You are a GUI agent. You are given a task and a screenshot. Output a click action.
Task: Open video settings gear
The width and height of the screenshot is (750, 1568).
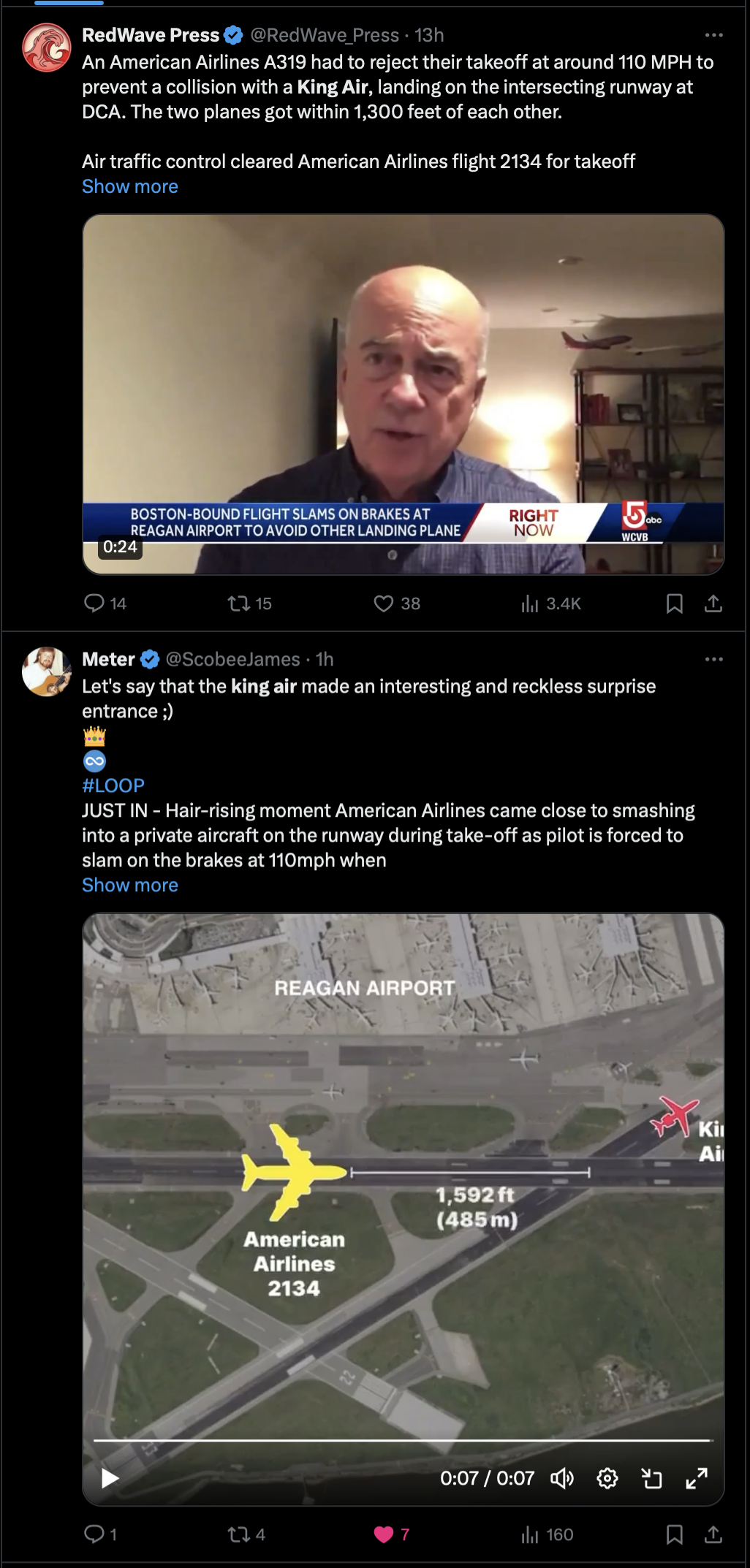607,1478
